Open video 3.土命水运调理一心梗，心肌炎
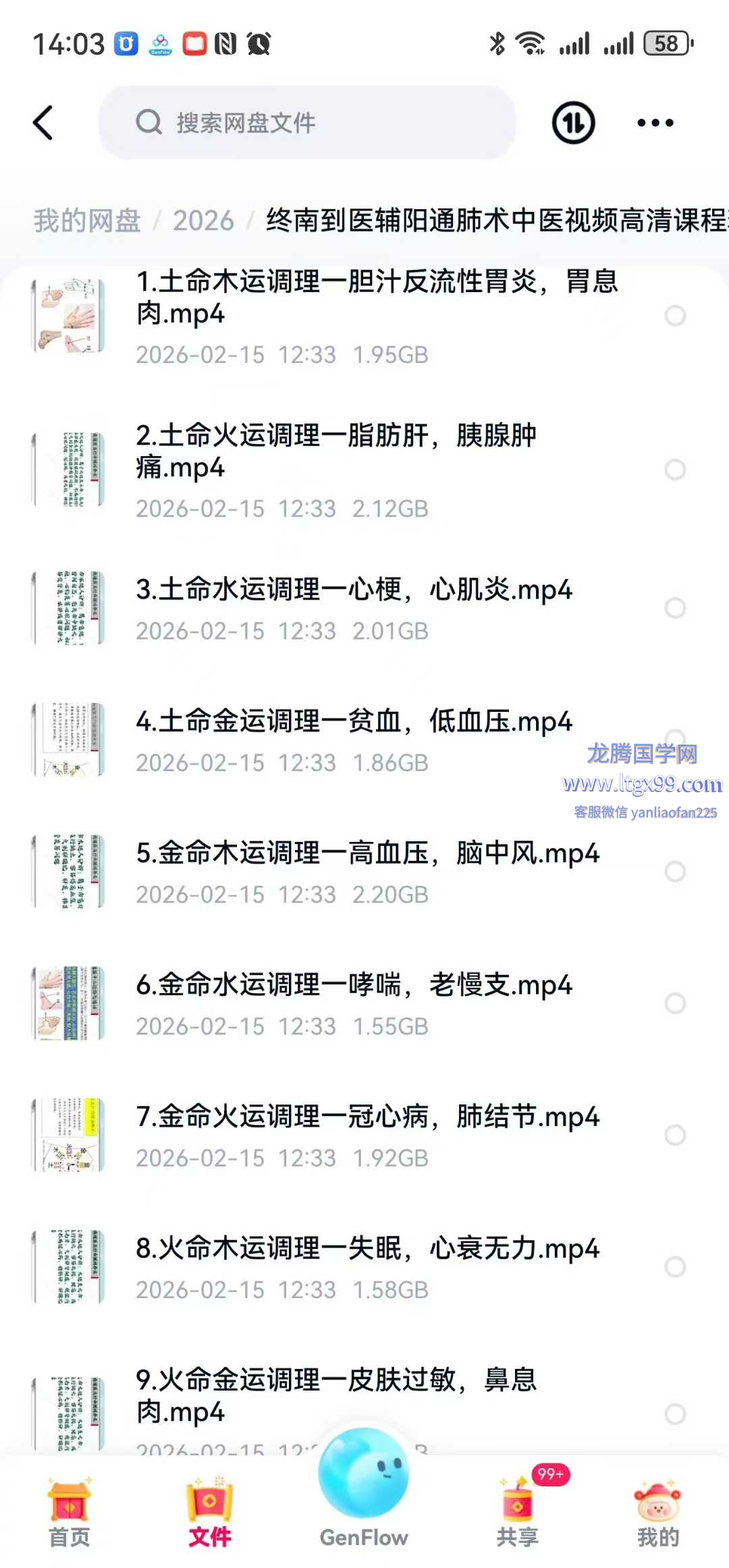Image resolution: width=729 pixels, height=1568 pixels. click(354, 590)
